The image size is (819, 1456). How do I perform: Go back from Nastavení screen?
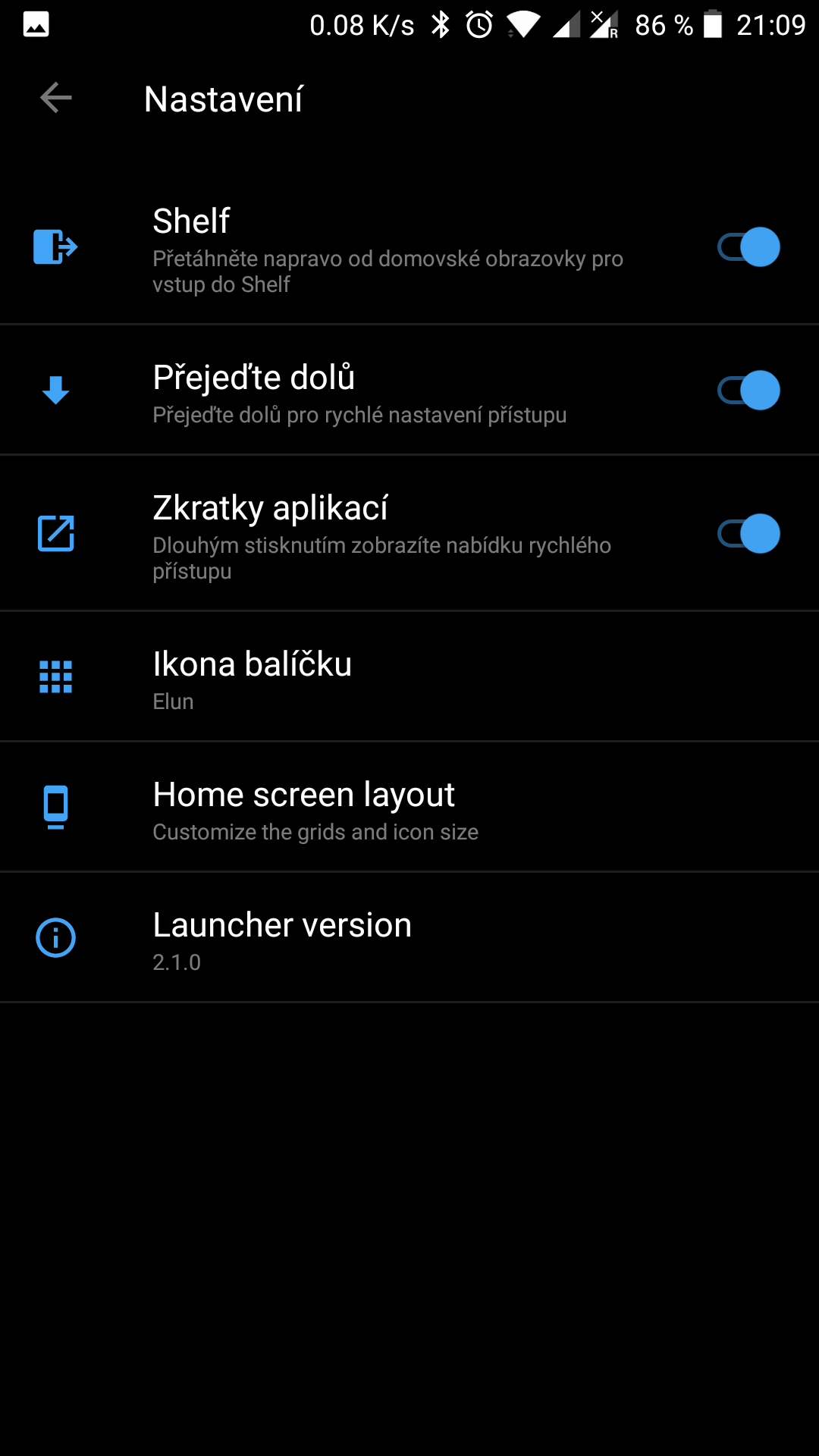click(x=55, y=98)
